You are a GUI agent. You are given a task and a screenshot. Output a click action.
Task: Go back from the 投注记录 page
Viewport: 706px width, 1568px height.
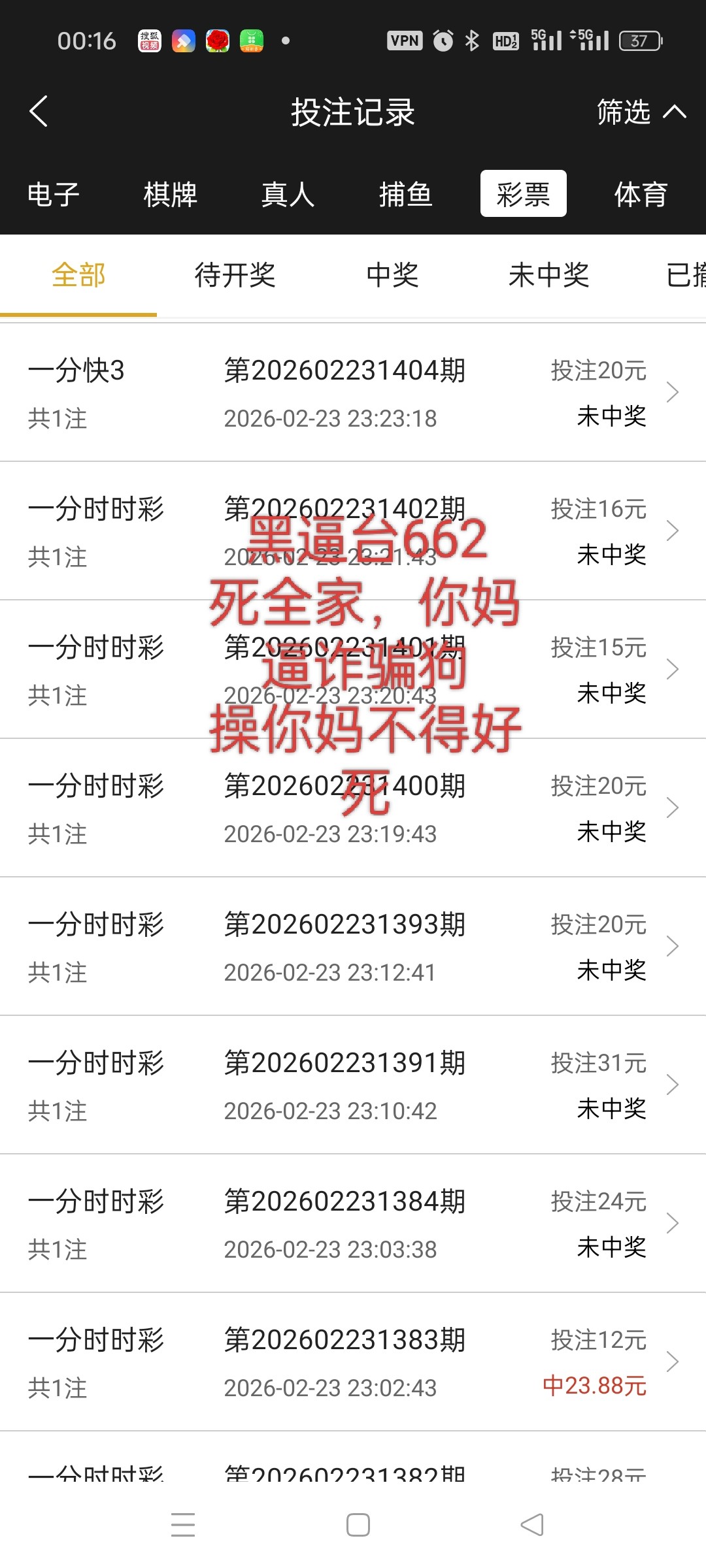click(39, 111)
